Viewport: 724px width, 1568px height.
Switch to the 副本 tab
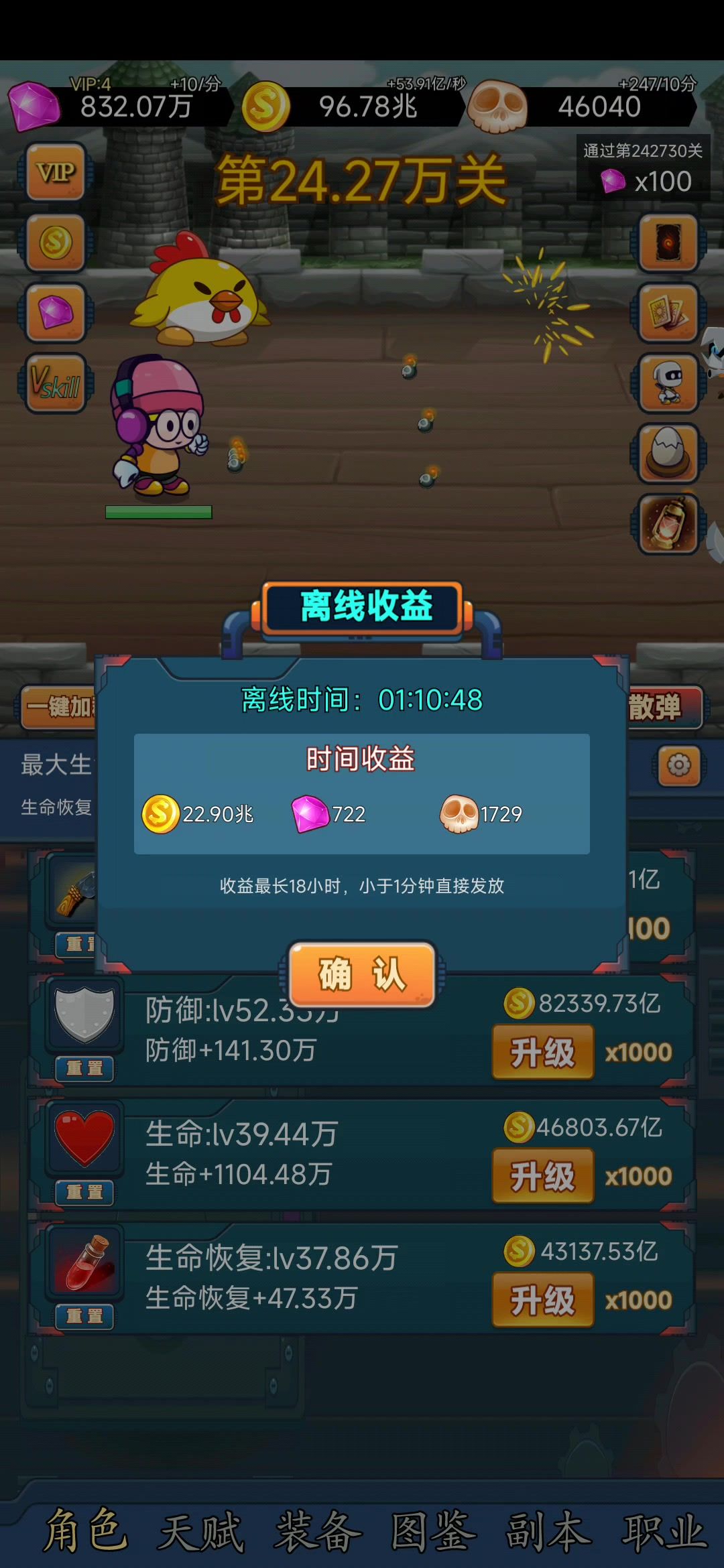[x=548, y=1531]
